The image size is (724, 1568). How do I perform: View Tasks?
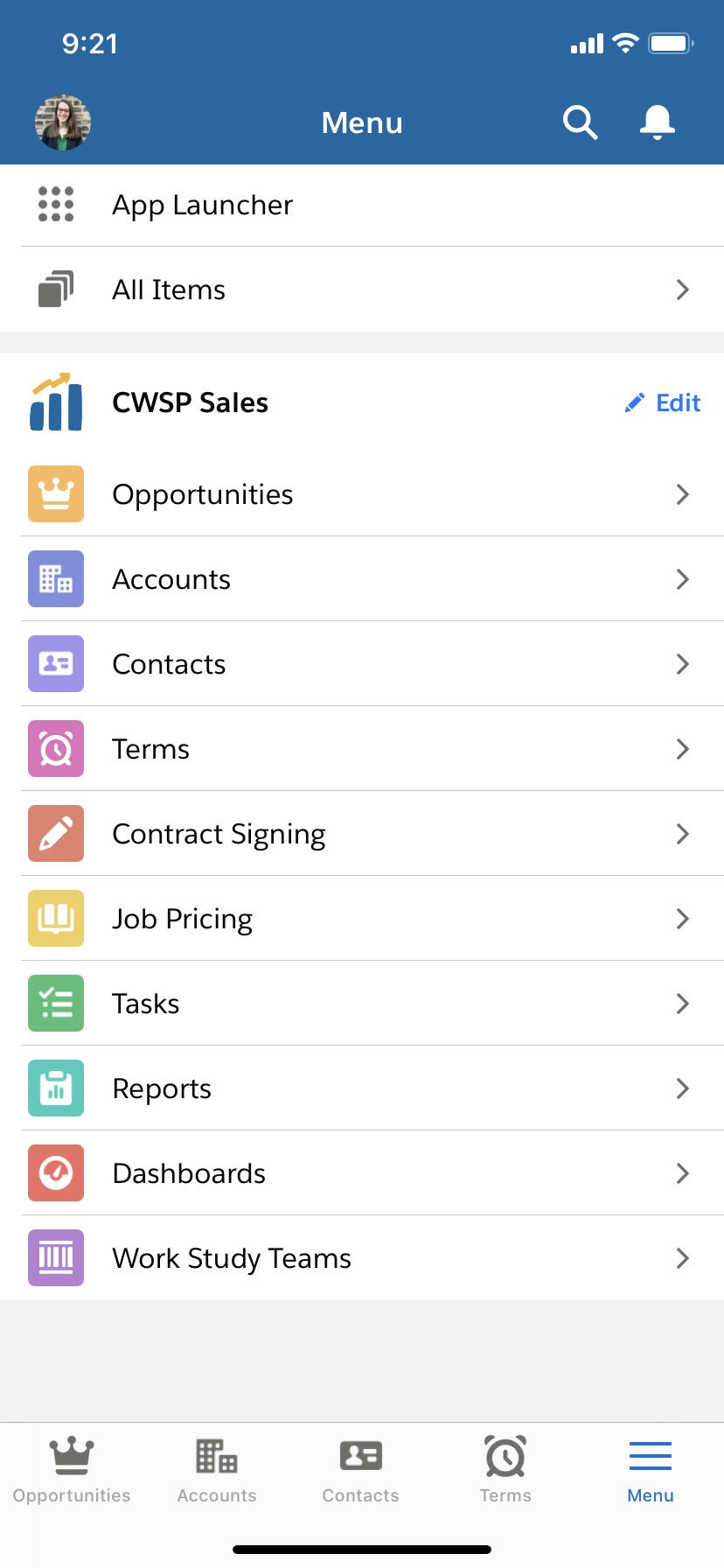[362, 1004]
